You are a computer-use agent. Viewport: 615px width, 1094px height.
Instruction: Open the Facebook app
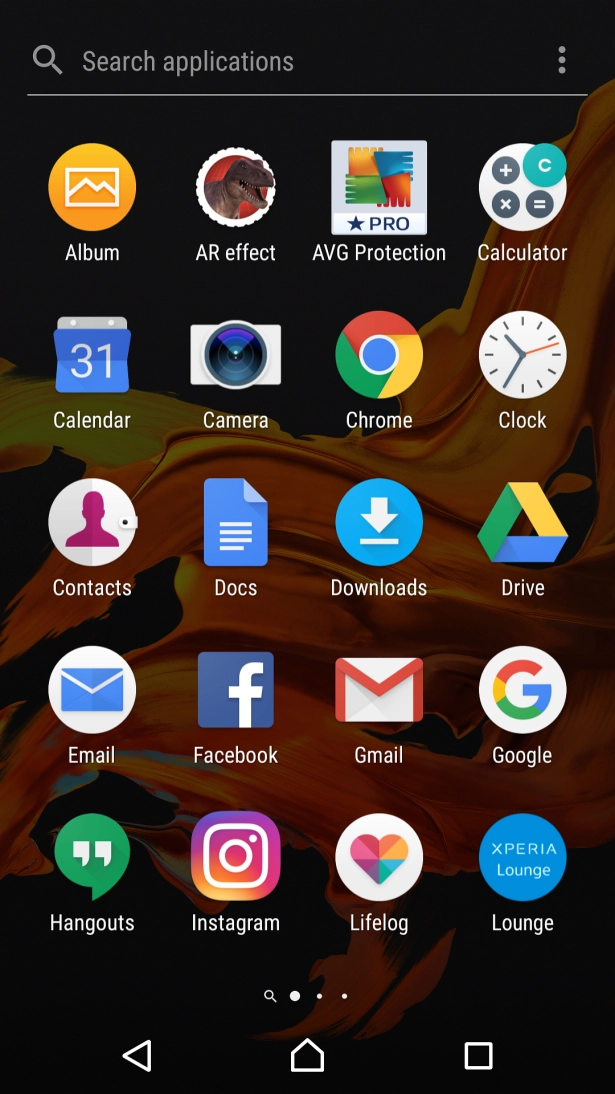pos(235,690)
